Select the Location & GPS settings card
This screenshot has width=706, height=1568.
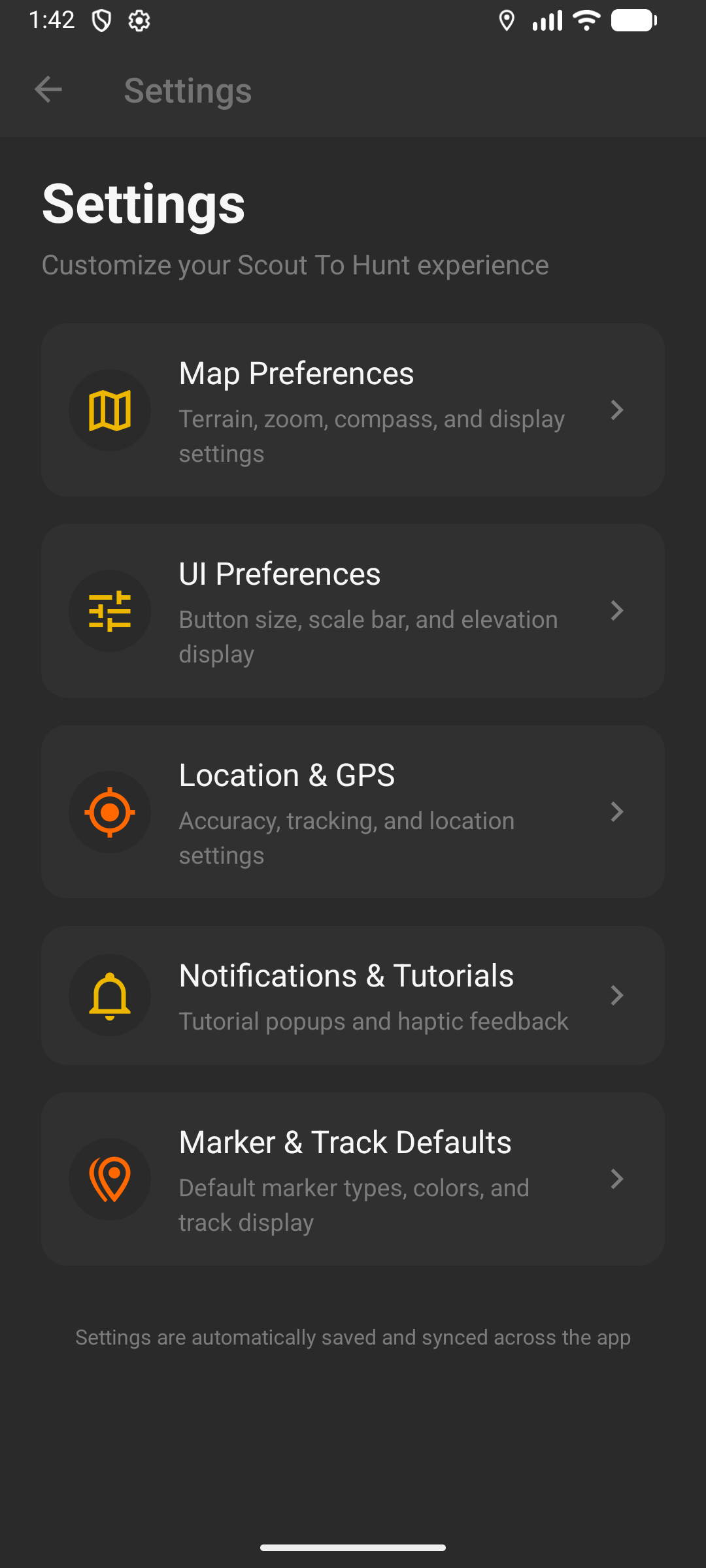tap(353, 812)
